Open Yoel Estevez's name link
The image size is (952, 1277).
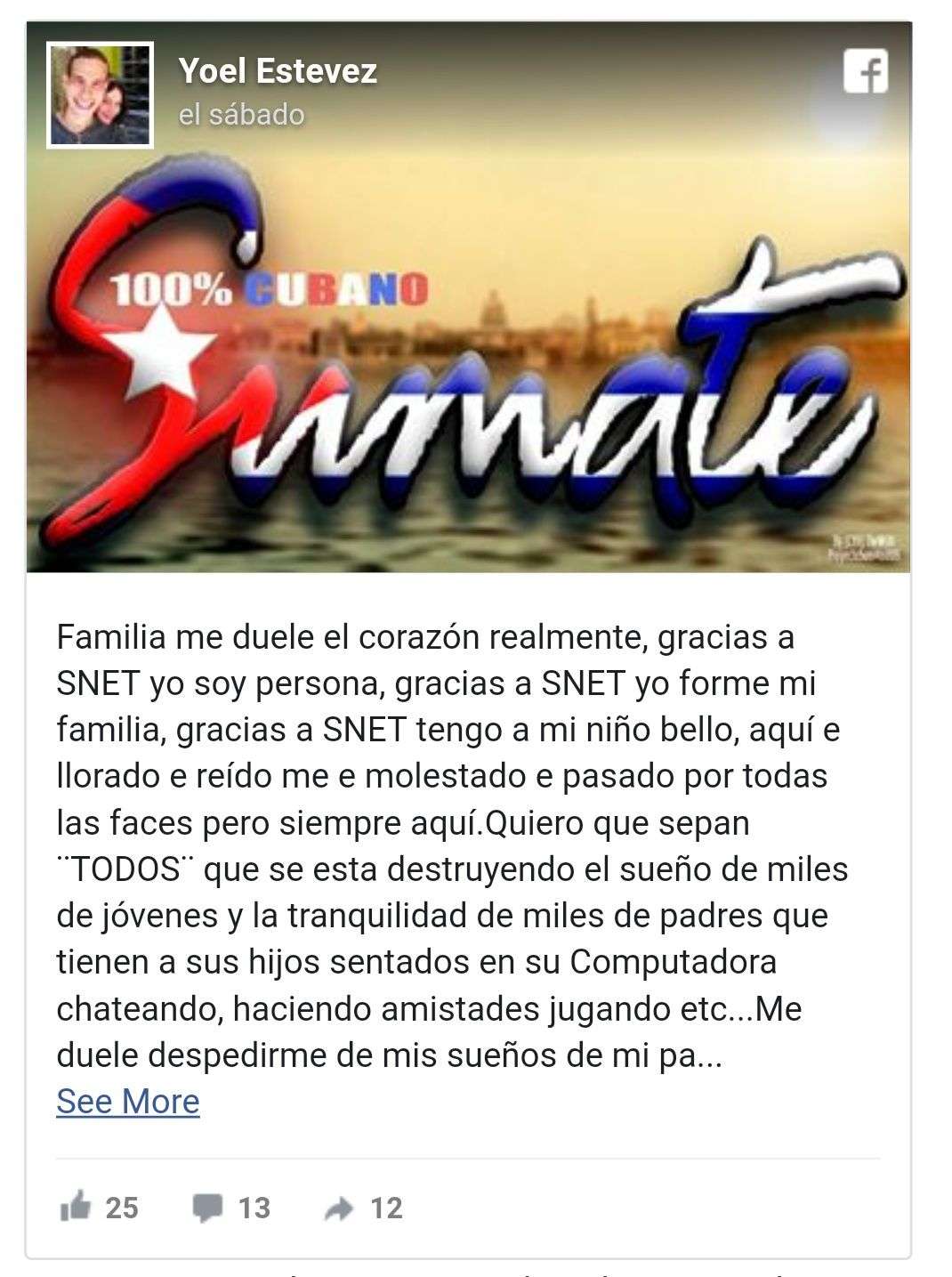click(x=278, y=70)
